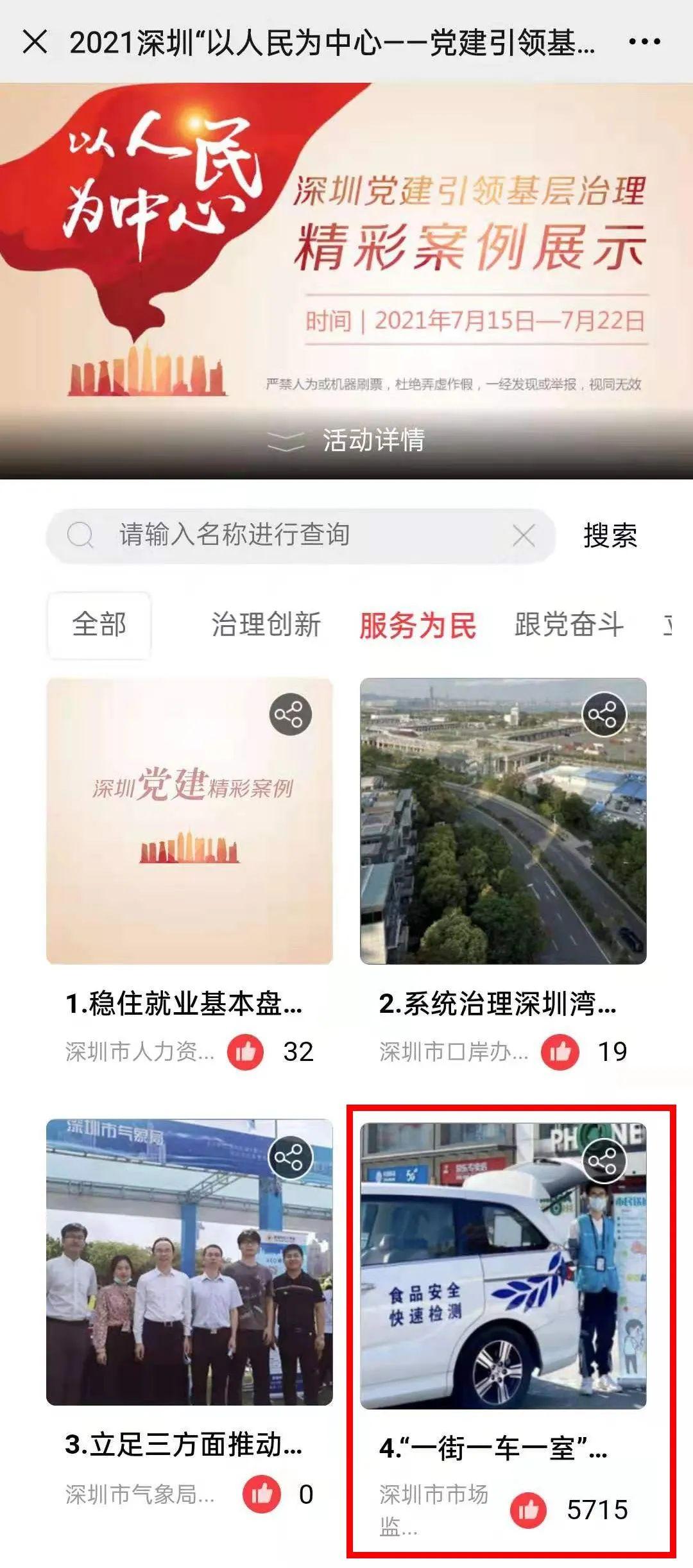This screenshot has width=693, height=1568.
Task: Open case 2 系统治理深圳湾 card
Action: coord(503,822)
